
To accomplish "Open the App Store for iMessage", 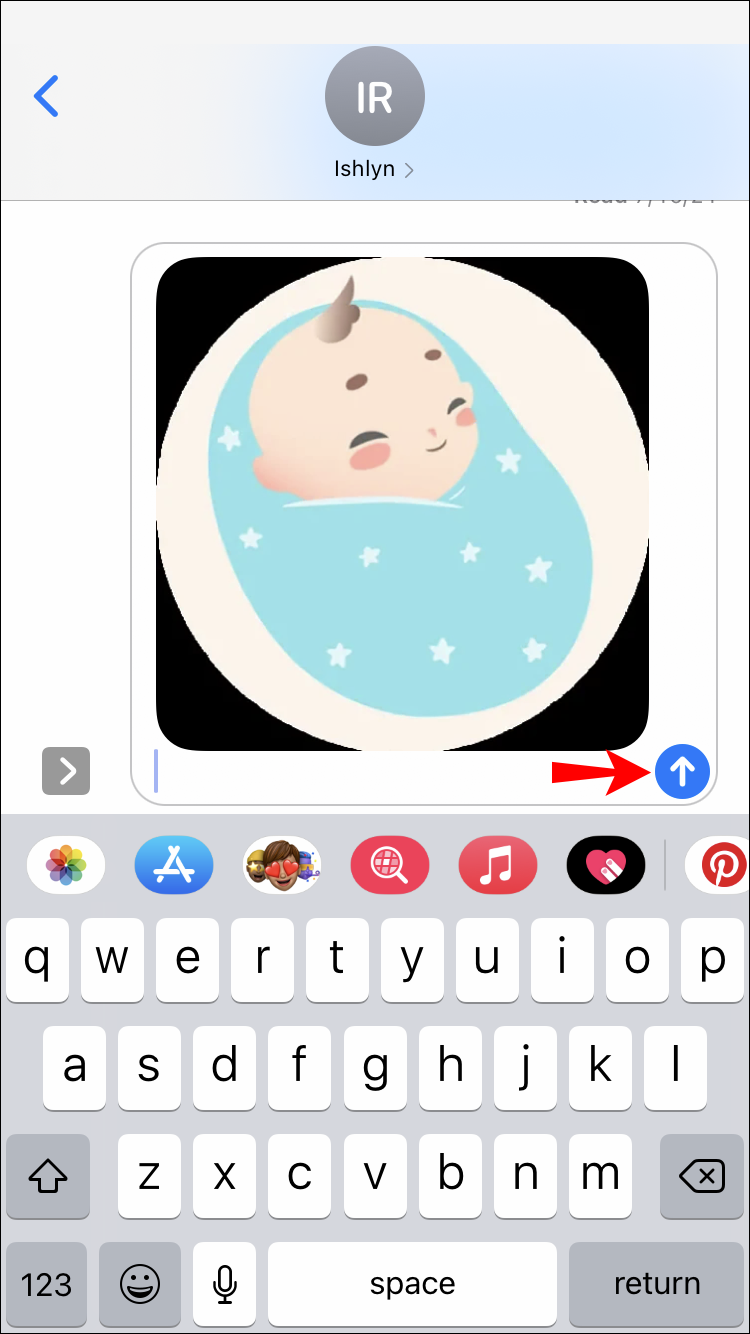I will [x=174, y=865].
